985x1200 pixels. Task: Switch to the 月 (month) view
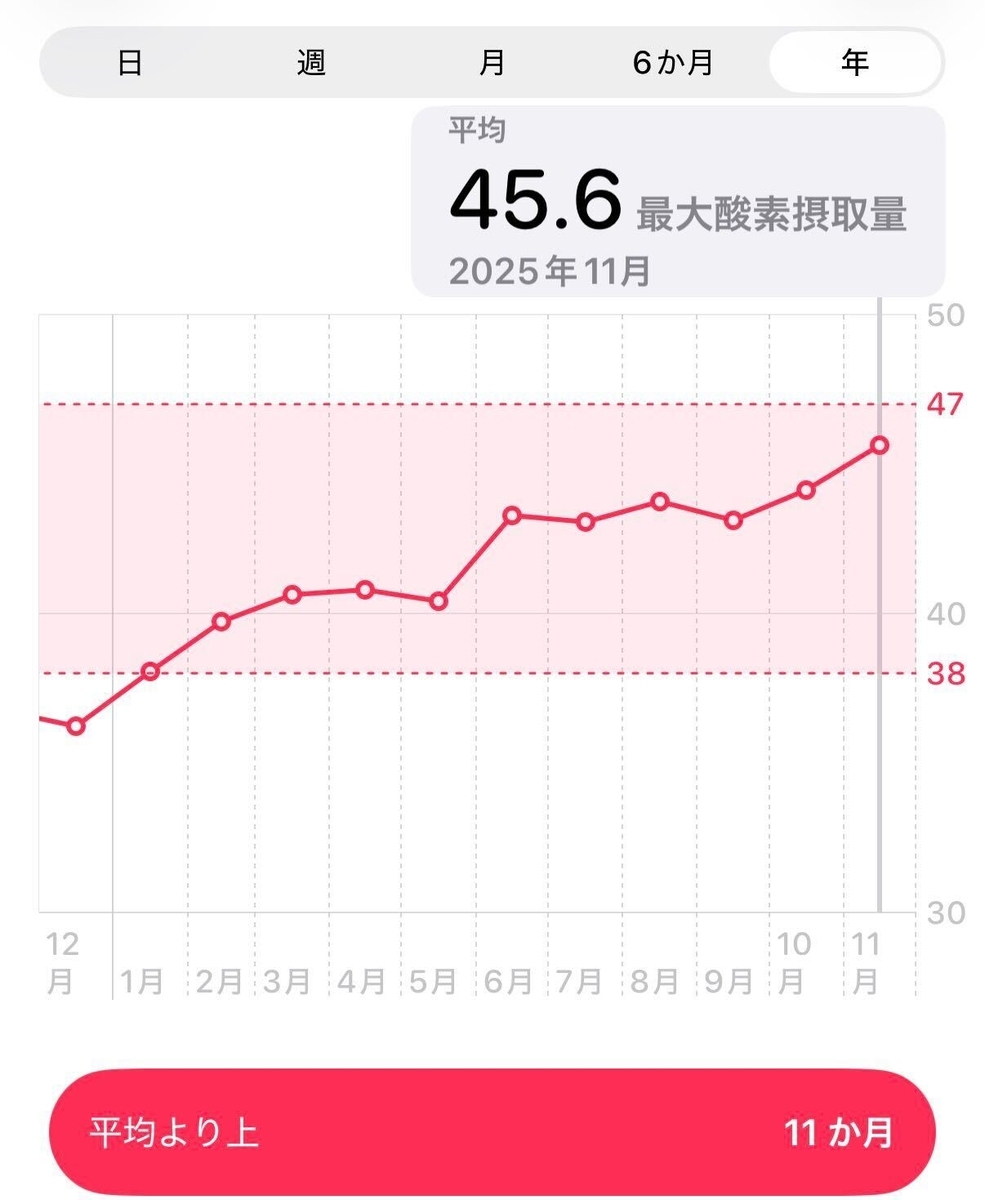[x=492, y=62]
